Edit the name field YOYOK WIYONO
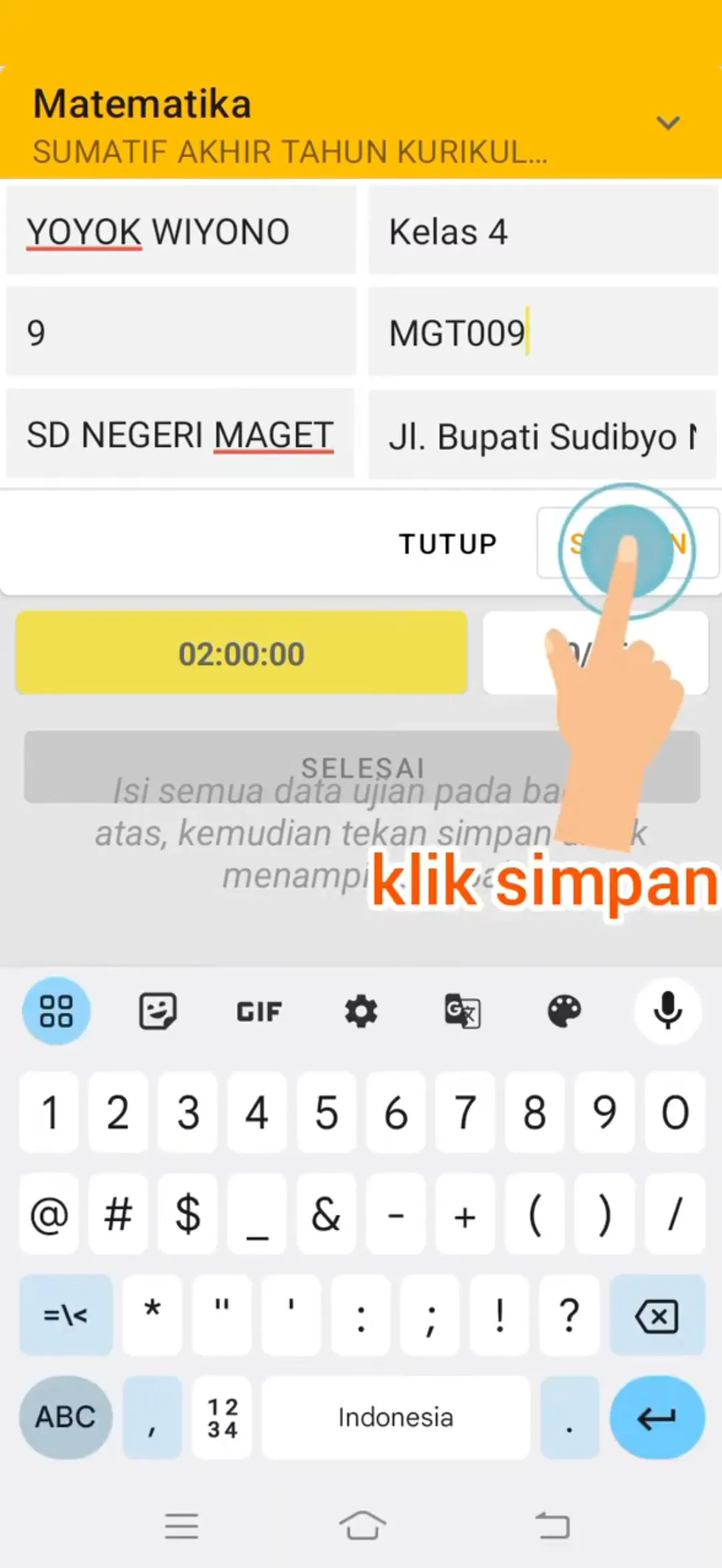The image size is (722, 1568). [x=180, y=232]
